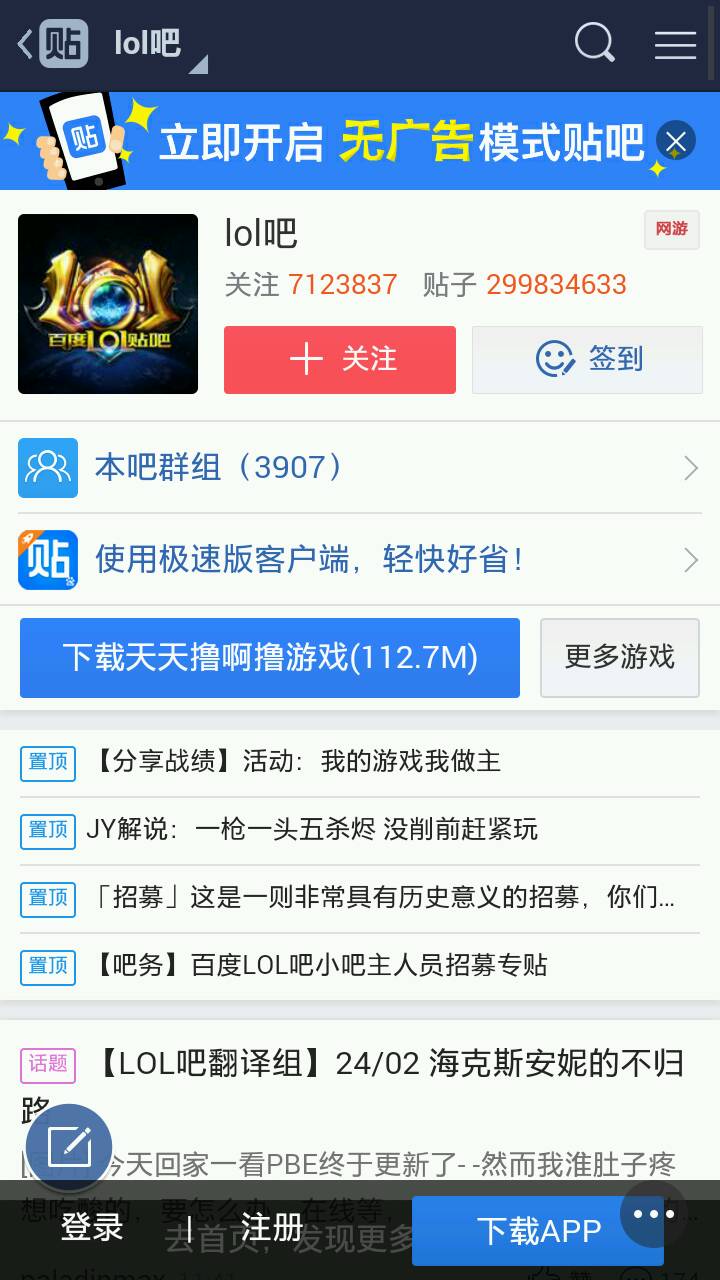Open 使用极速版客户端 row
The height and width of the screenshot is (1280, 720).
[x=360, y=559]
